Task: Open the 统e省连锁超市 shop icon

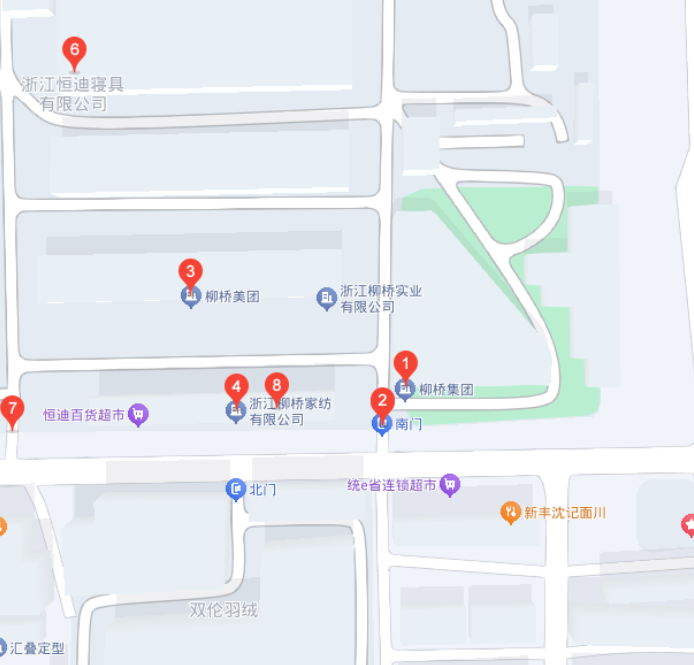Action: point(451,485)
